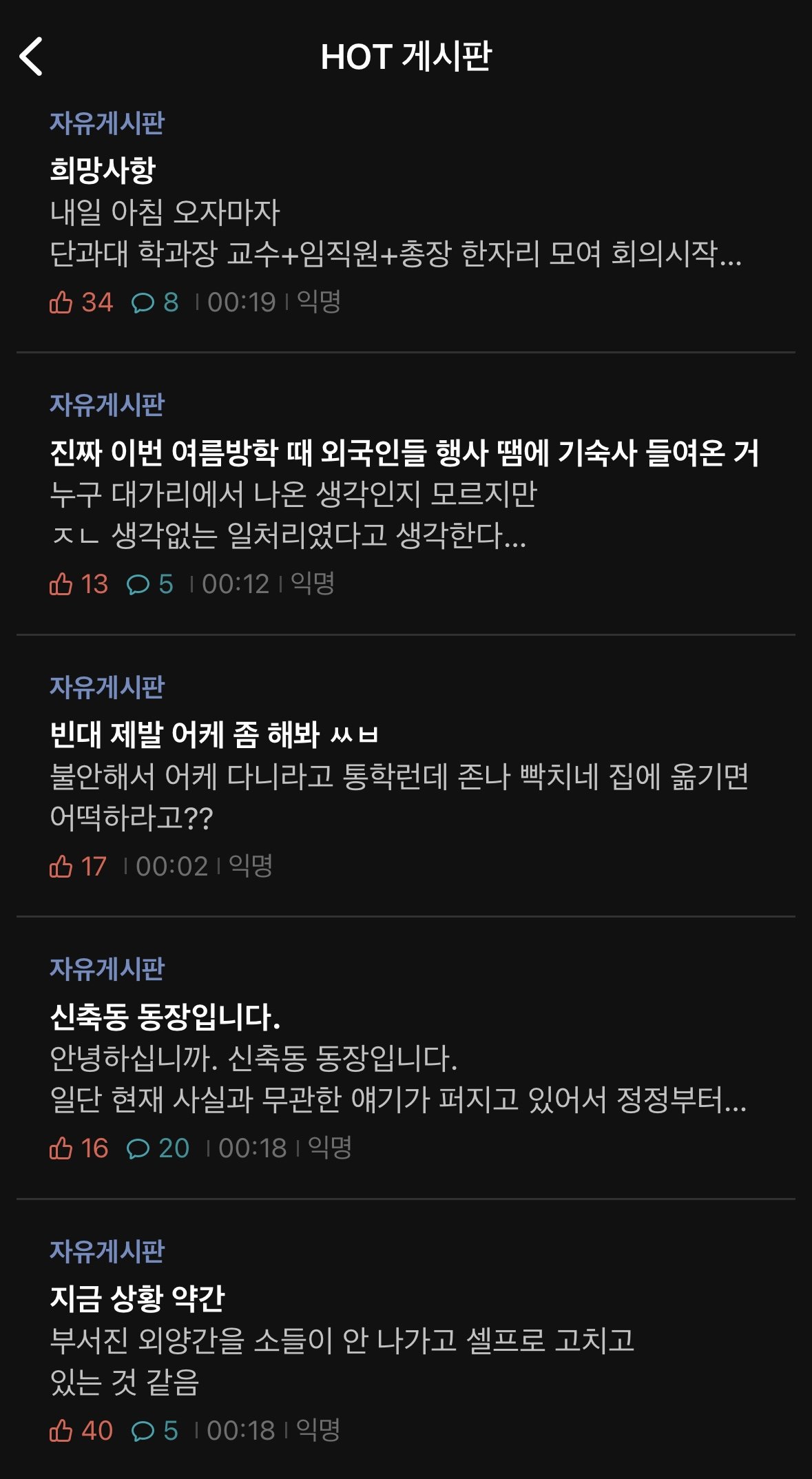Open the post 빈대 제발 어케 좀 해봐
The width and height of the screenshot is (812, 1479).
[x=406, y=776]
